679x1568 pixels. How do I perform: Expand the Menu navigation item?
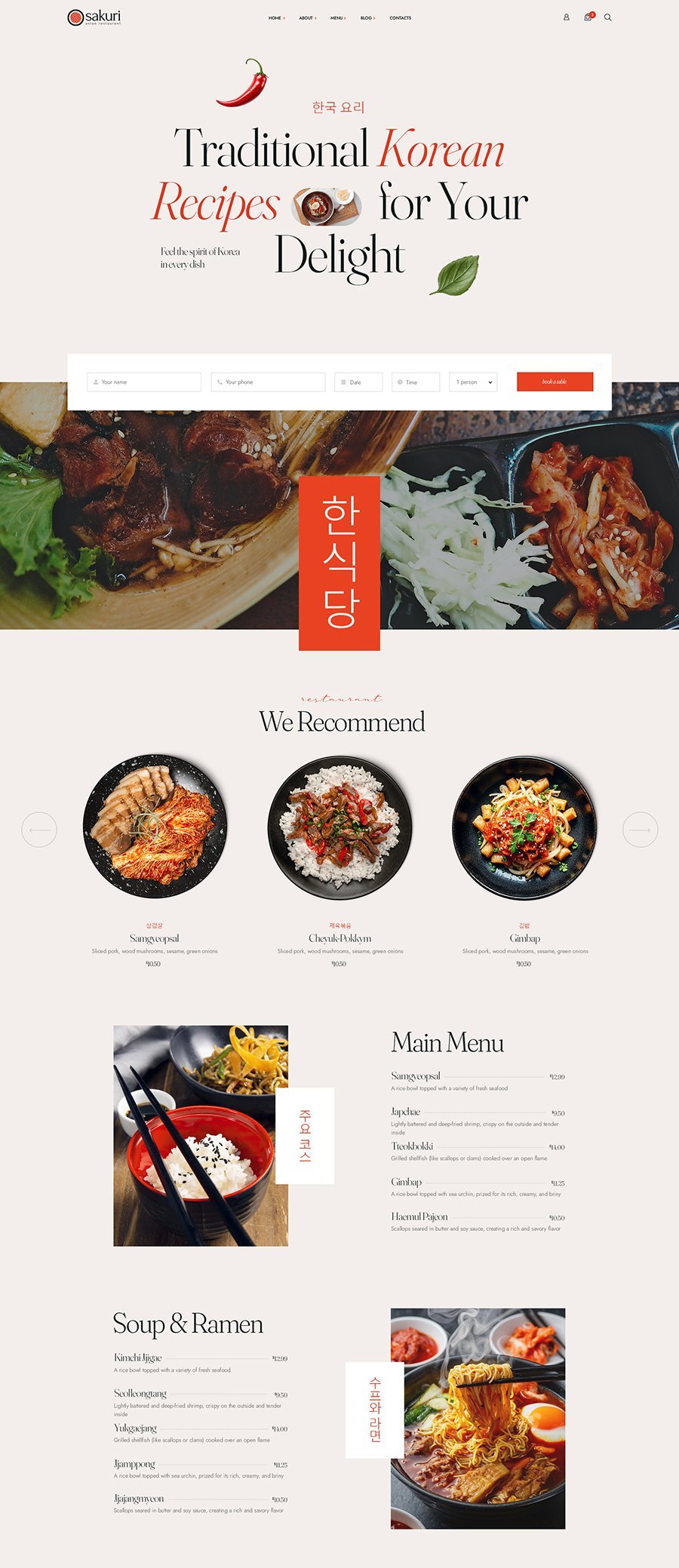337,17
